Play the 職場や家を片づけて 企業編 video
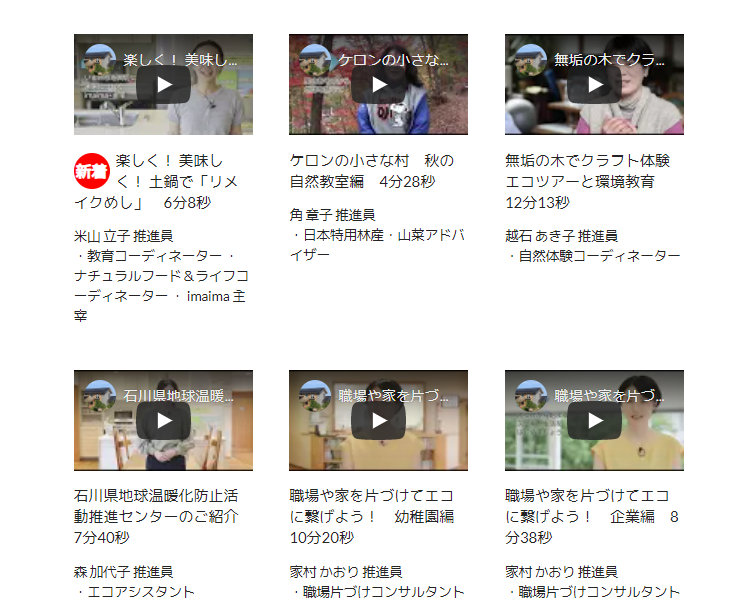The image size is (752, 615). coord(594,421)
